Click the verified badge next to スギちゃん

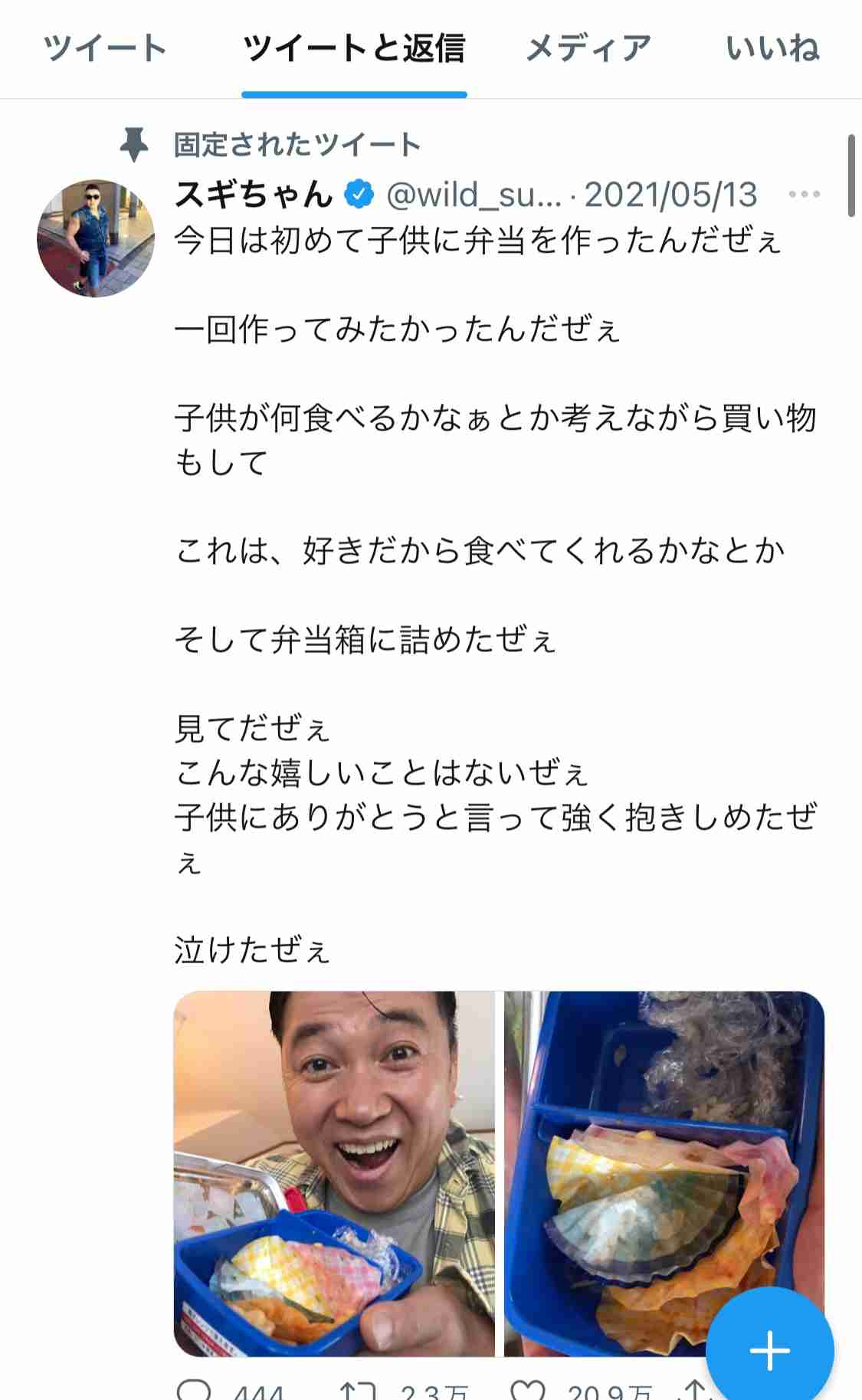[x=359, y=194]
